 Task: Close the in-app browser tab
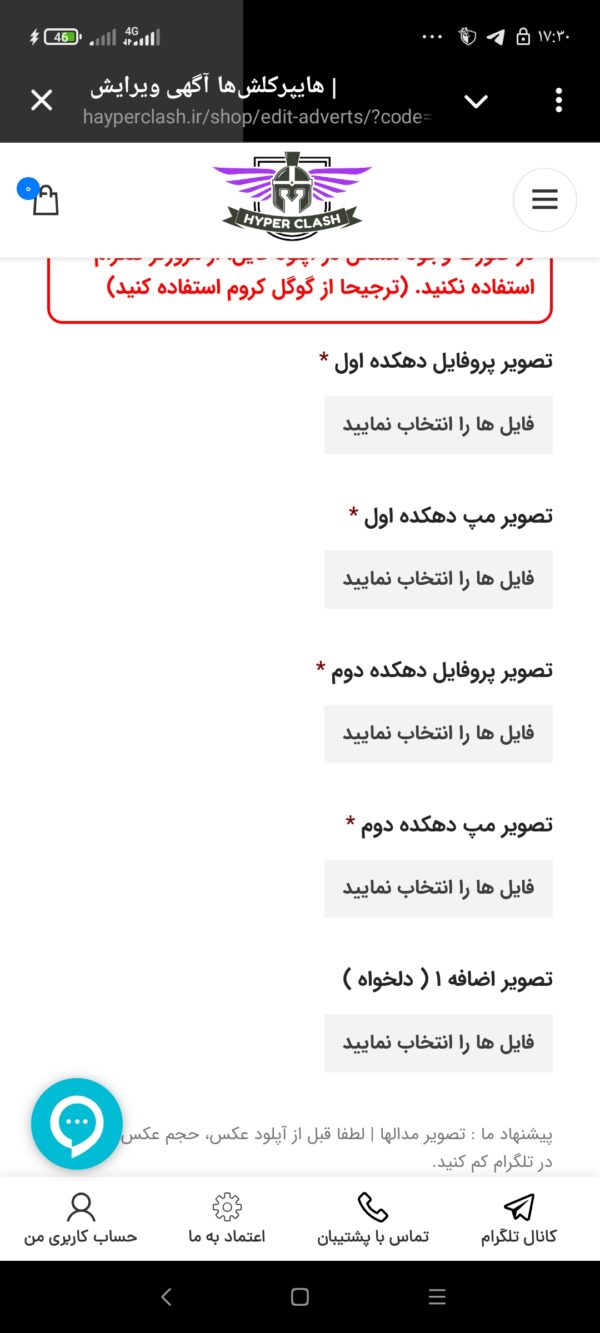pyautogui.click(x=41, y=100)
